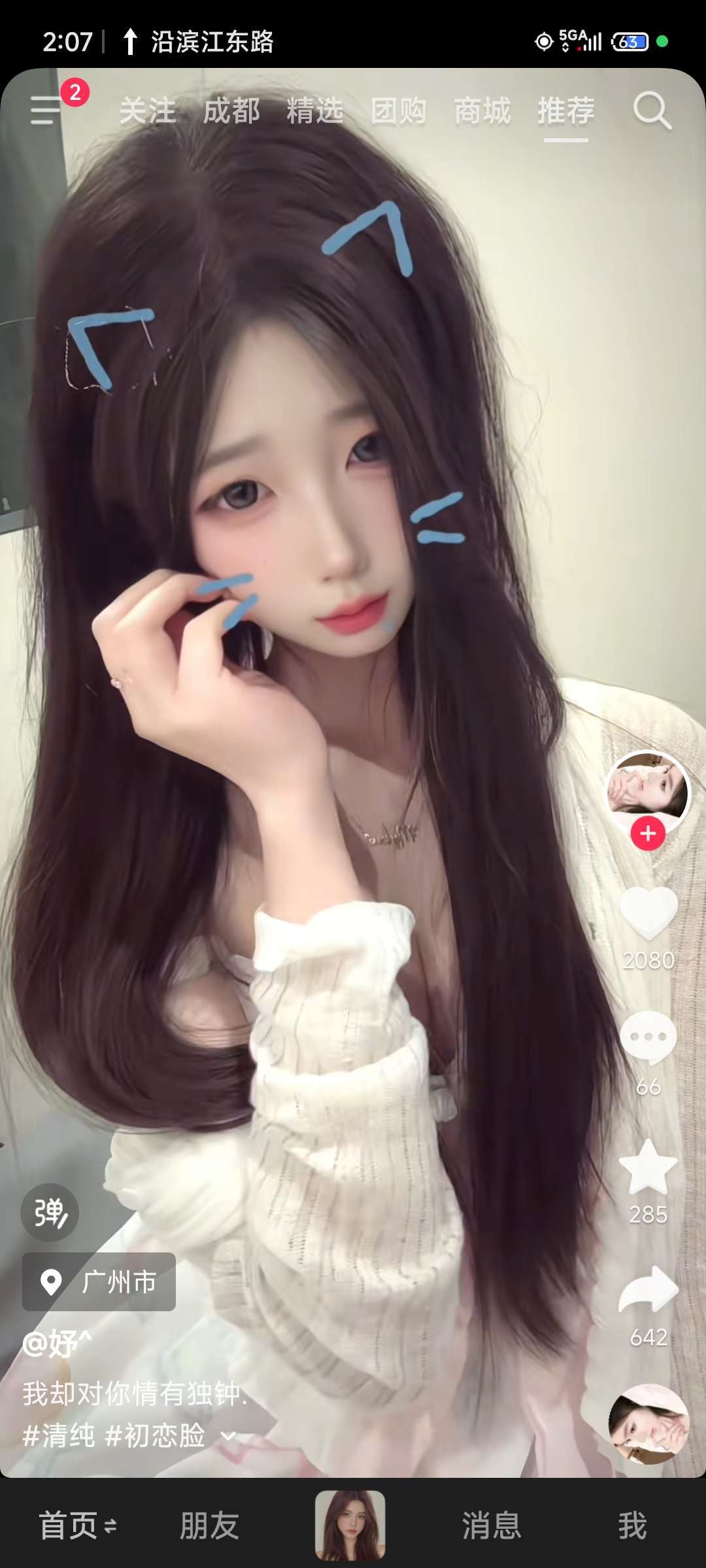The width and height of the screenshot is (706, 1568).
Task: Open the 消息 tab
Action: coord(492,1526)
